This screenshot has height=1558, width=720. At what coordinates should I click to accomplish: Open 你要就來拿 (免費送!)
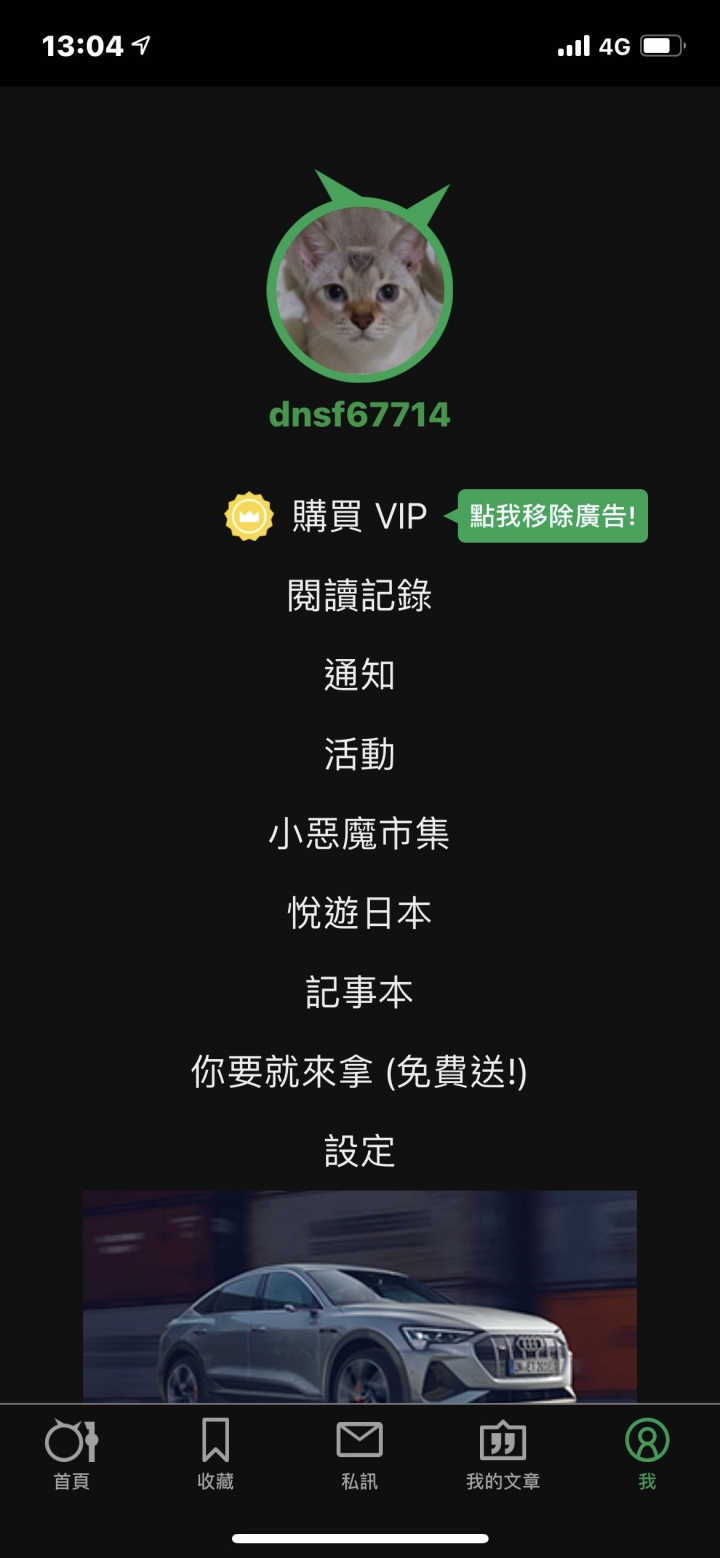[359, 1072]
